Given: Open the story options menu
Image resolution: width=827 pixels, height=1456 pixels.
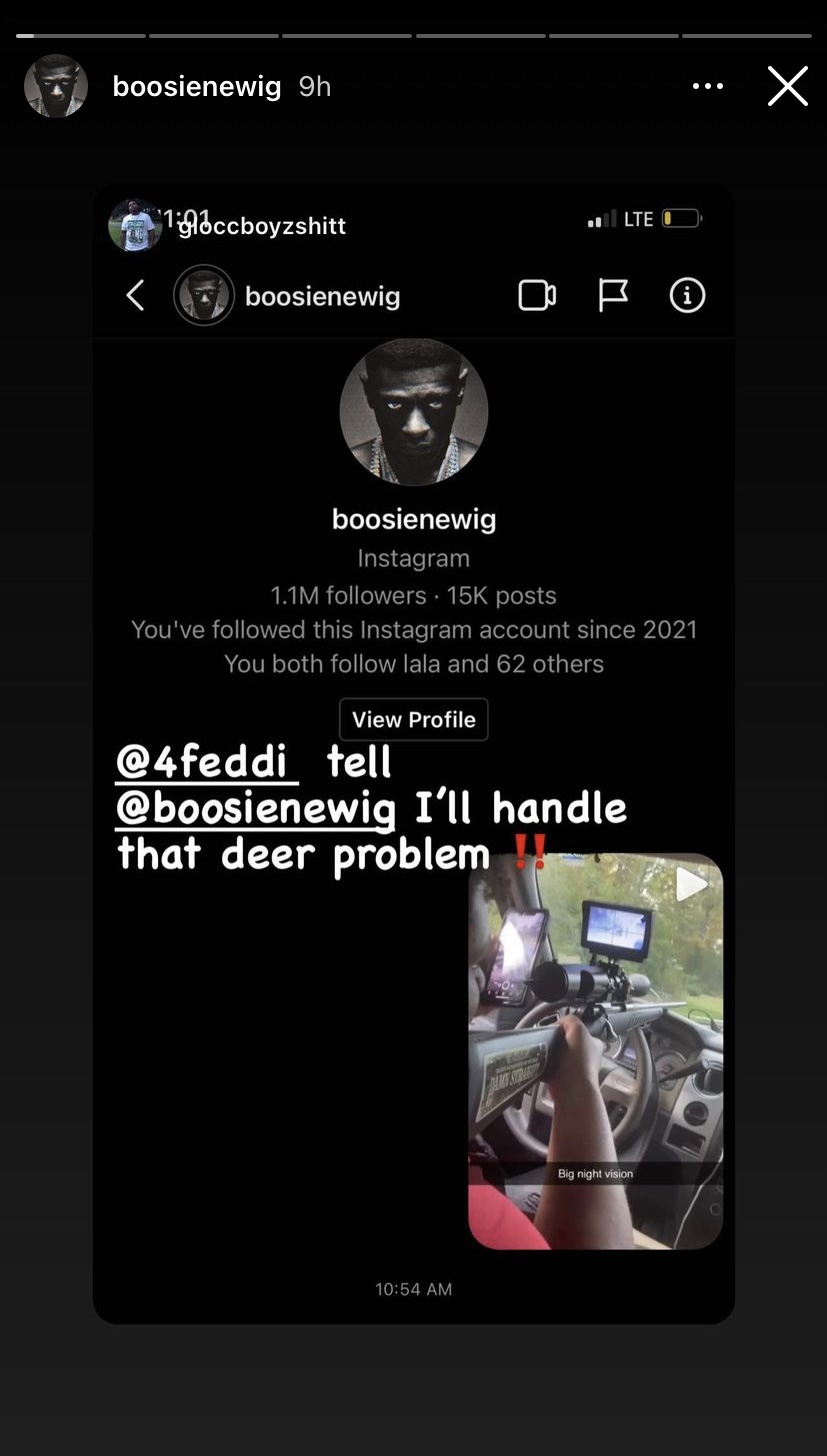Looking at the screenshot, I should [x=707, y=86].
